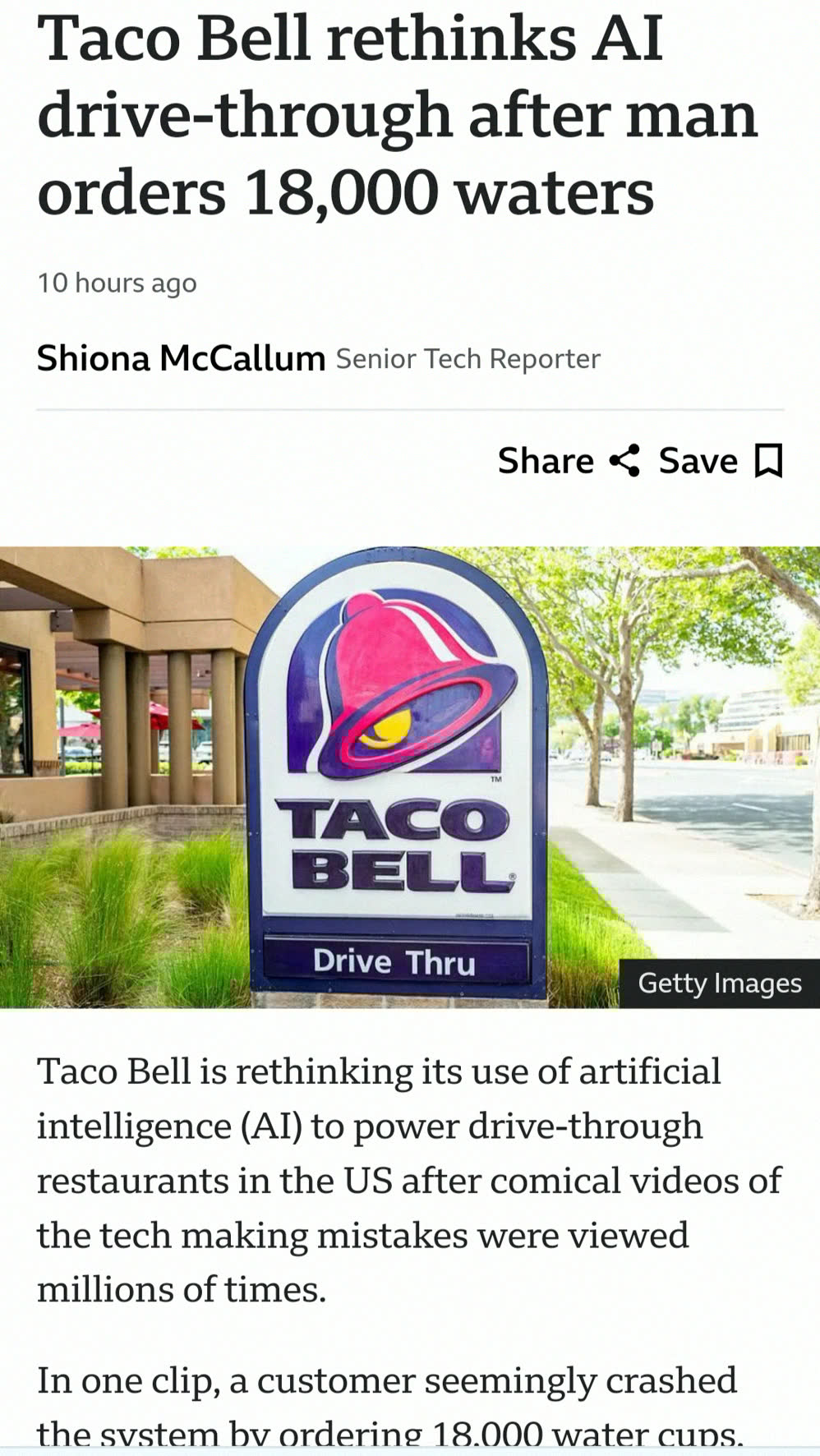Share this Taco Bell article
This screenshot has width=820, height=1456.
click(569, 460)
